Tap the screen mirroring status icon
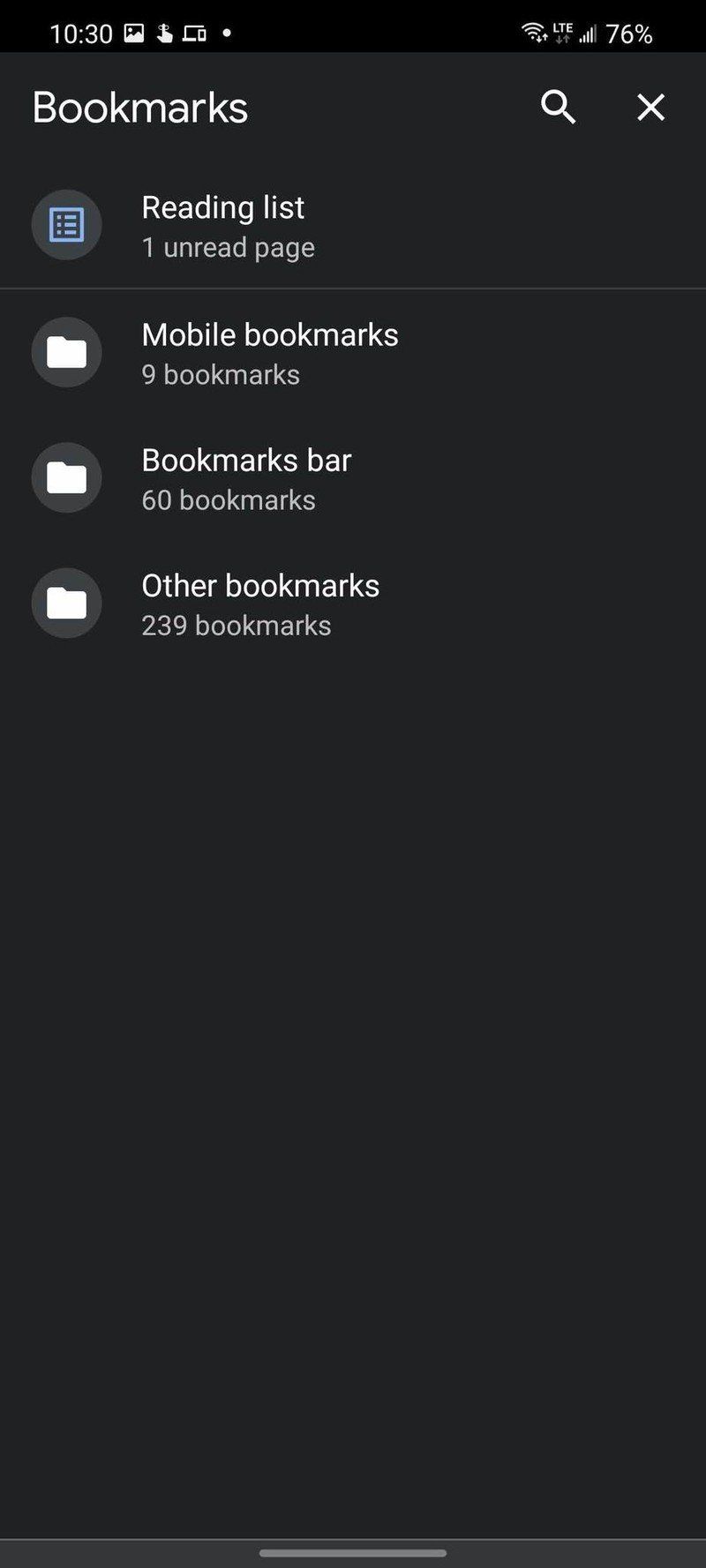The width and height of the screenshot is (706, 1568). click(198, 33)
